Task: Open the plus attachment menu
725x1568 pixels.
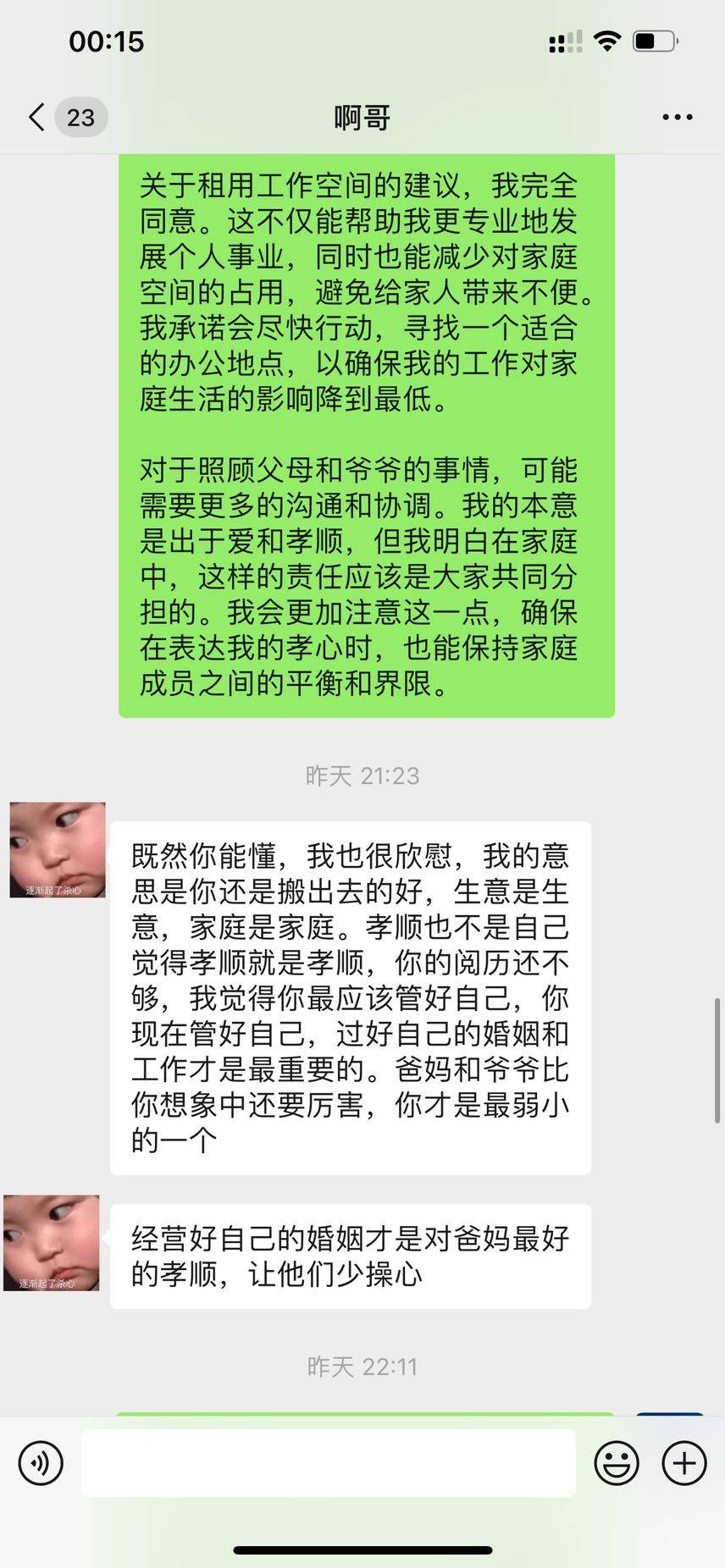Action: tap(684, 1463)
